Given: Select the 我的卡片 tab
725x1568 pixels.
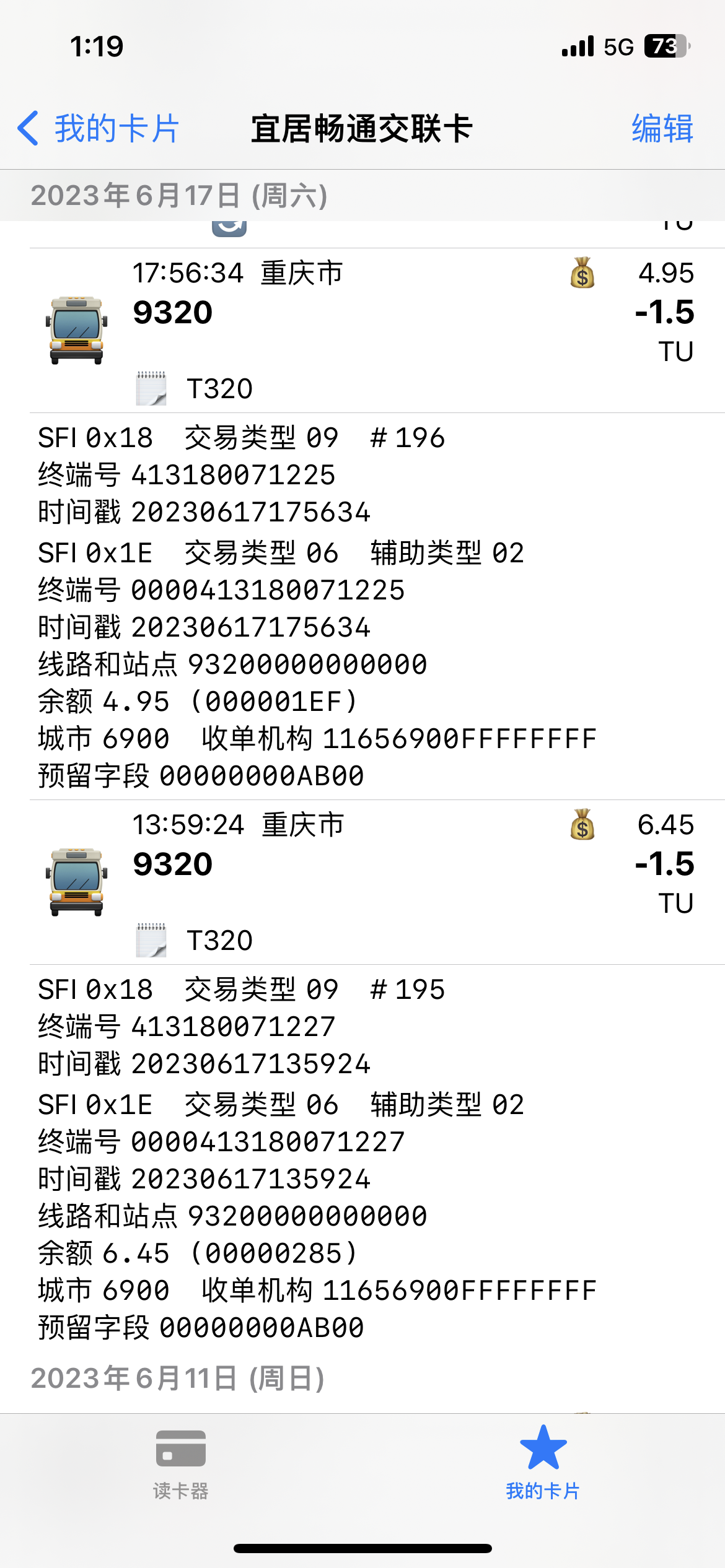Looking at the screenshot, I should click(543, 1464).
